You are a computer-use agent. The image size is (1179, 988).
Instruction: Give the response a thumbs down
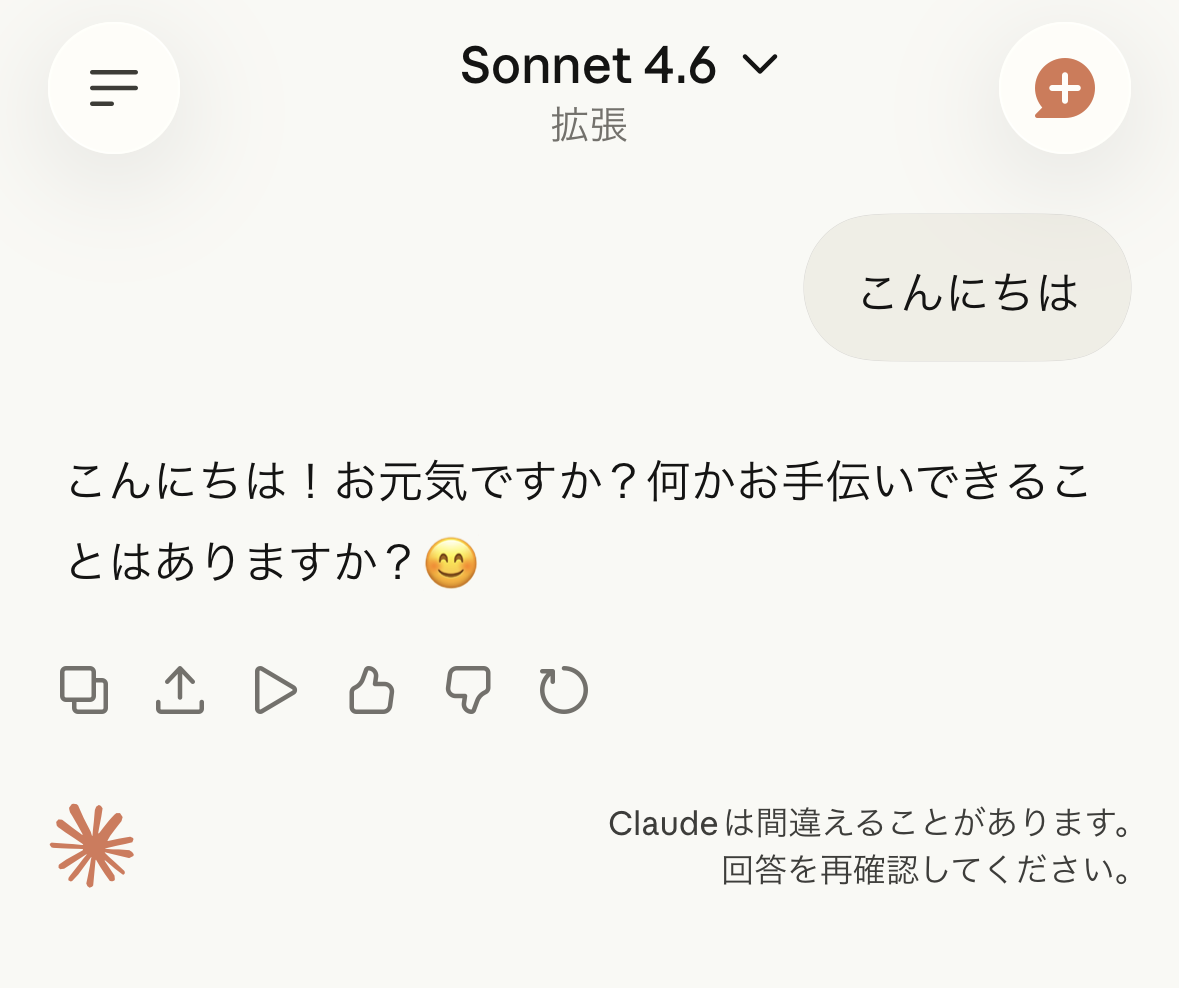tap(468, 690)
